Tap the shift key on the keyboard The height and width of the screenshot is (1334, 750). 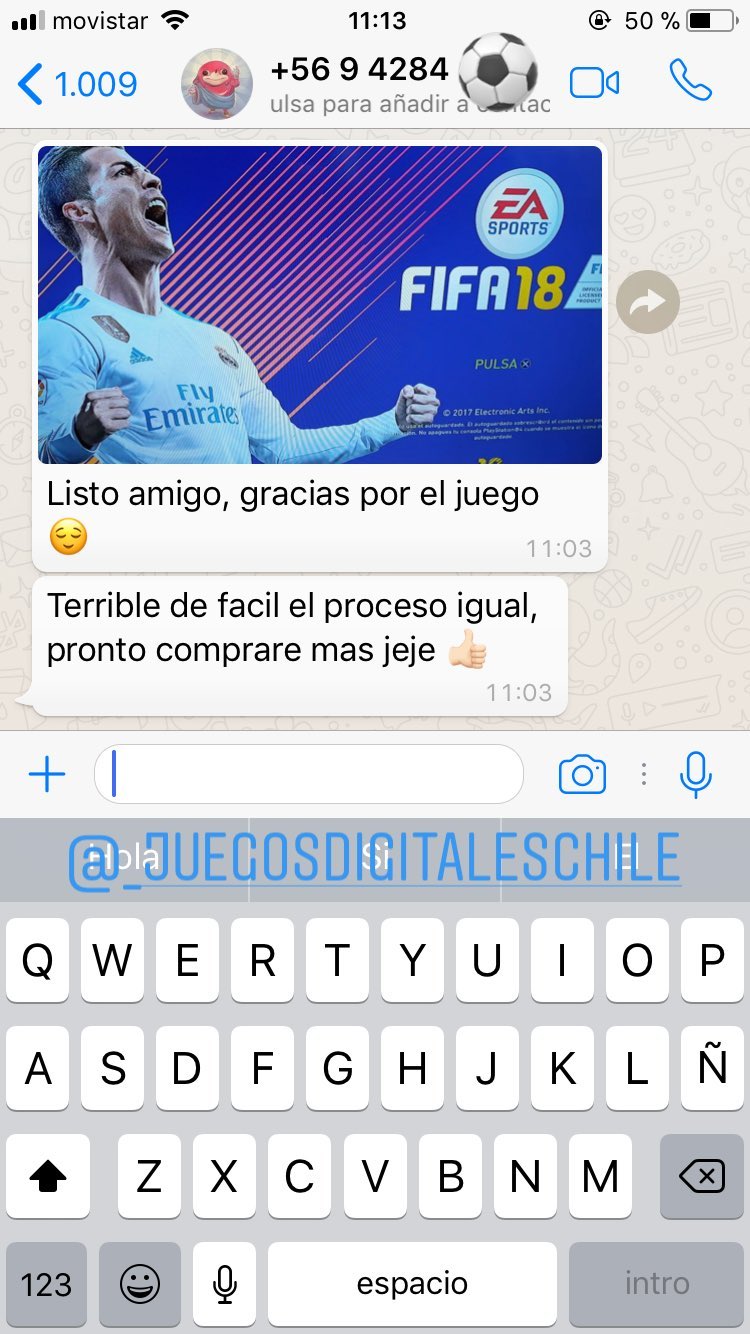pyautogui.click(x=48, y=1177)
